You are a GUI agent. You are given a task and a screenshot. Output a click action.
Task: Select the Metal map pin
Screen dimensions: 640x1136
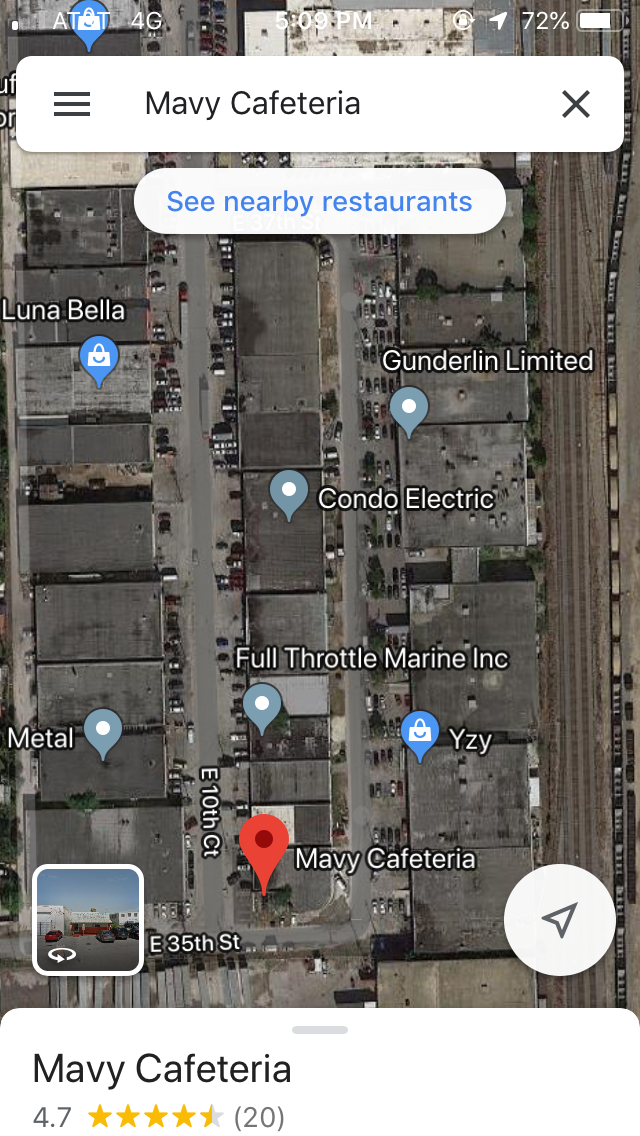[103, 731]
